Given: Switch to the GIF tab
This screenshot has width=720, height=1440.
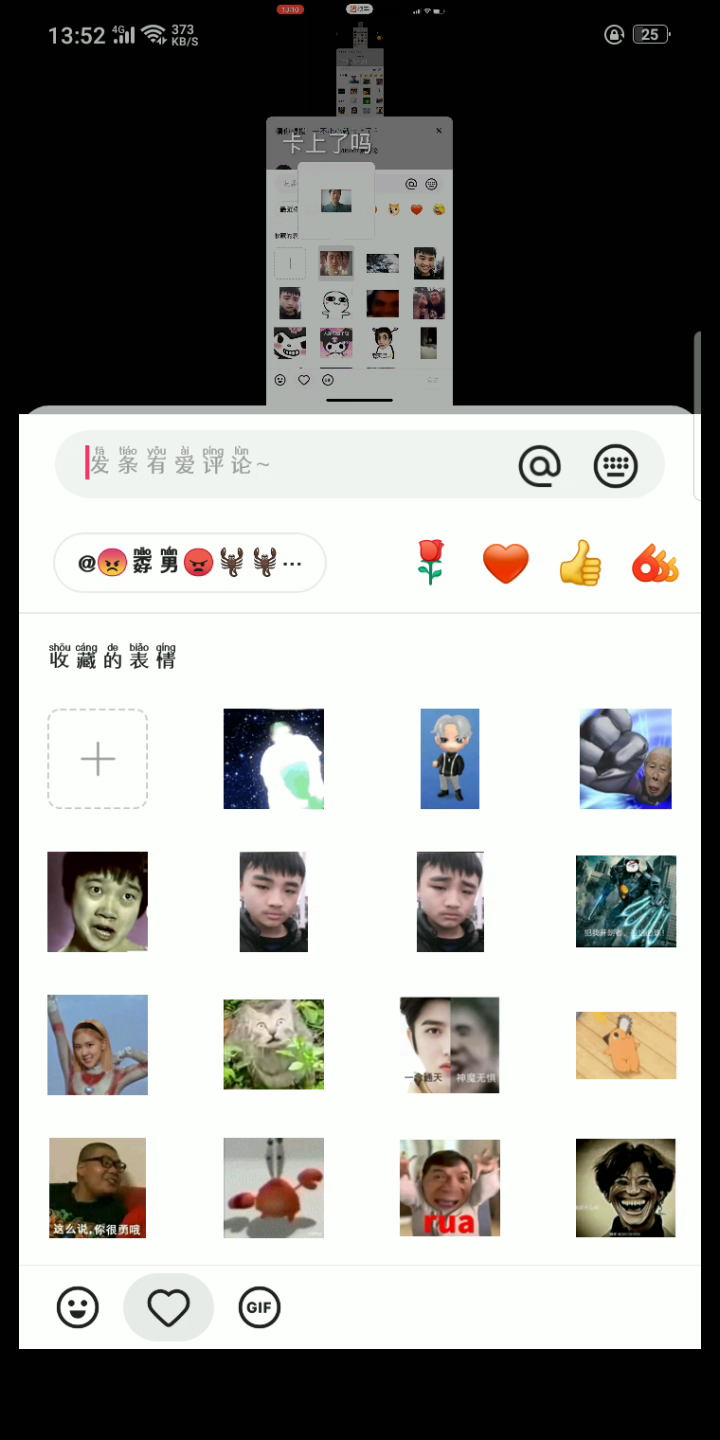Looking at the screenshot, I should [260, 1307].
